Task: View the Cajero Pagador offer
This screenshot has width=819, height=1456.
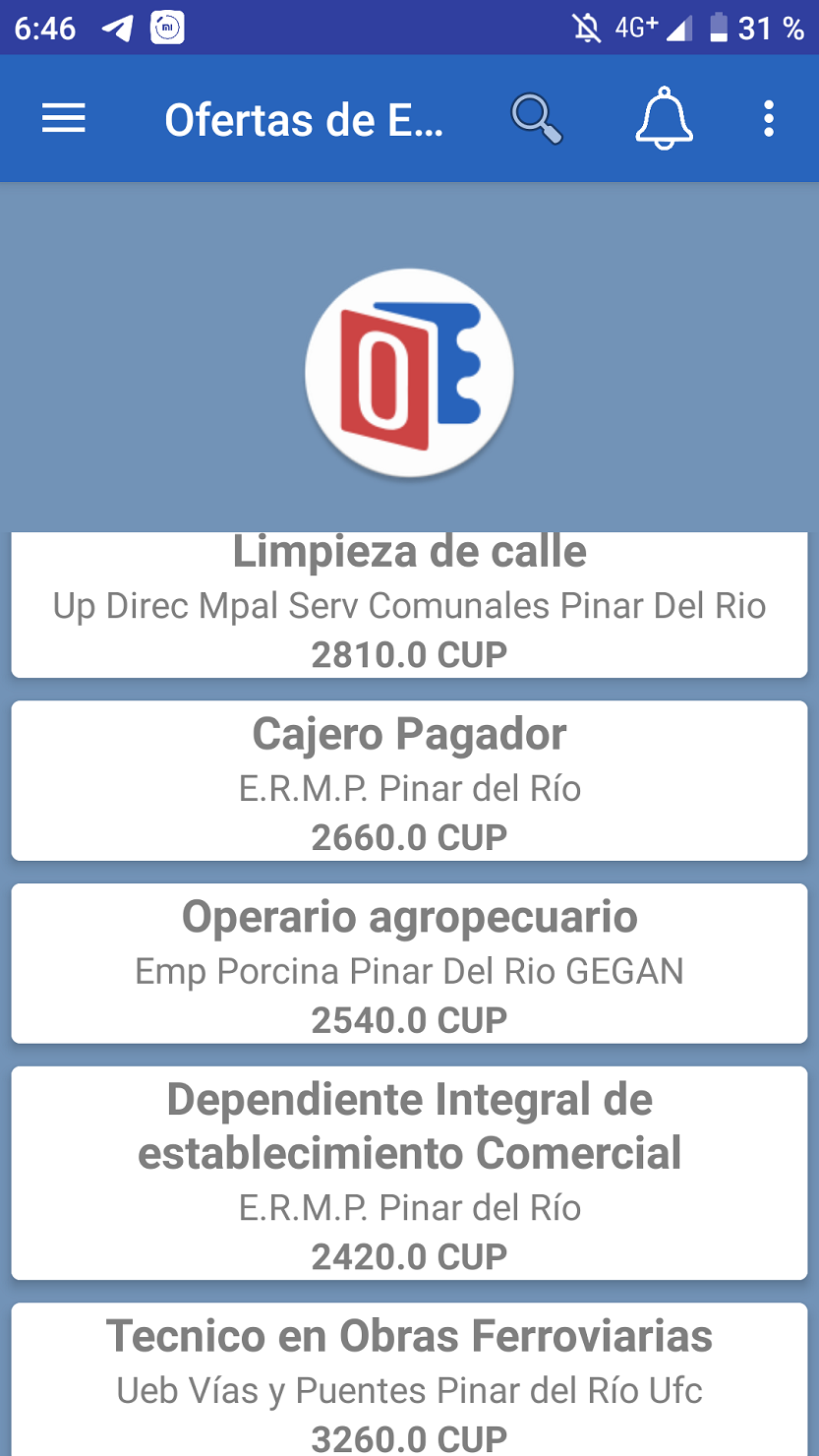Action: coord(409,781)
